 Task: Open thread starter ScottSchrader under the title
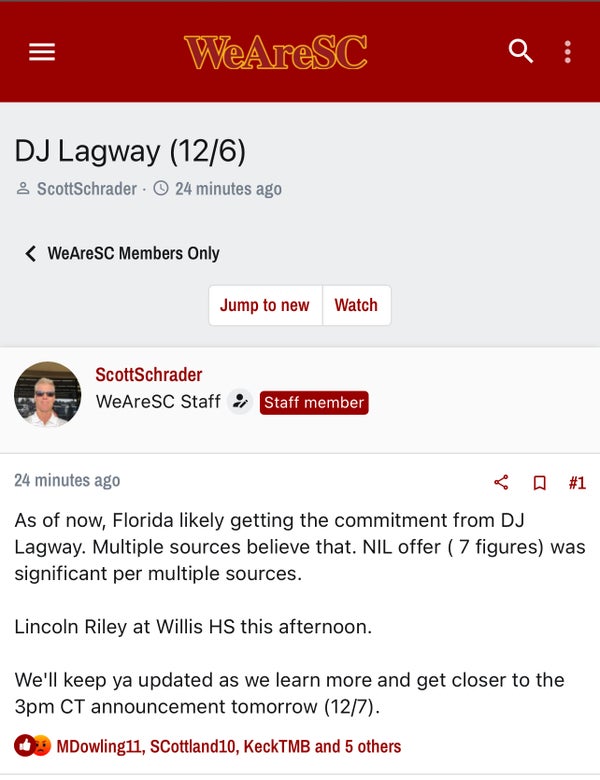point(86,189)
